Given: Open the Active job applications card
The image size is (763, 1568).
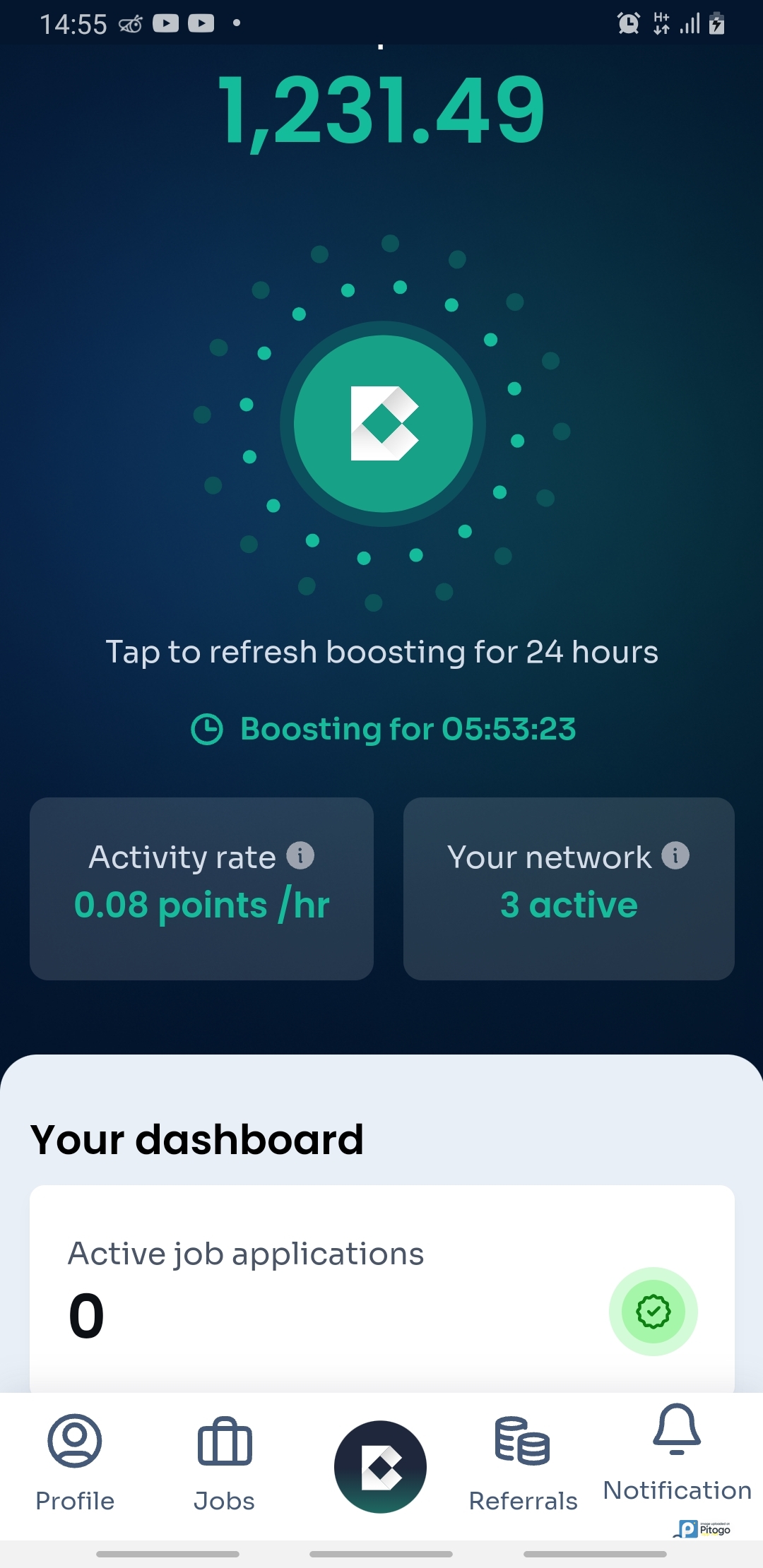Looking at the screenshot, I should pos(381,1289).
